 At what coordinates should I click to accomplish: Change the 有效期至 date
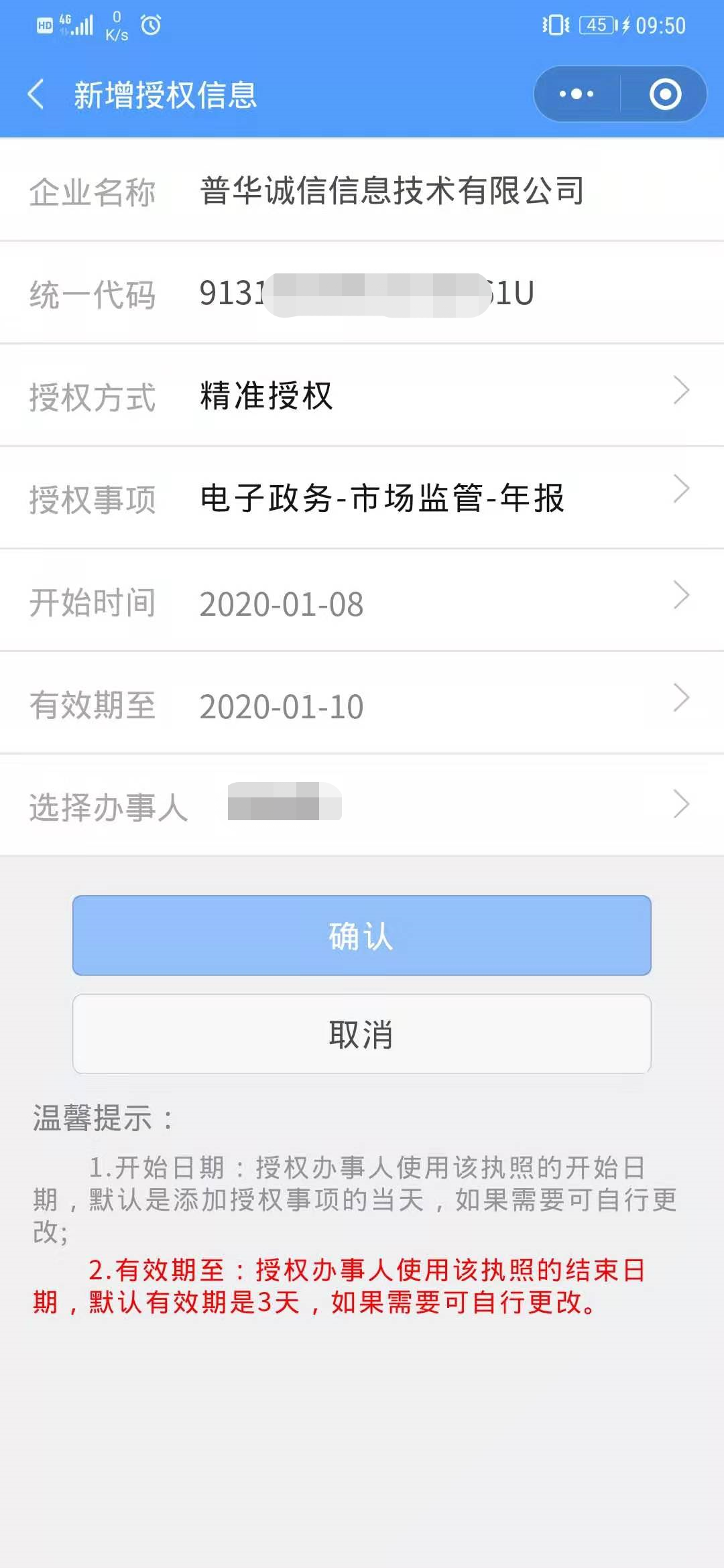[x=362, y=704]
